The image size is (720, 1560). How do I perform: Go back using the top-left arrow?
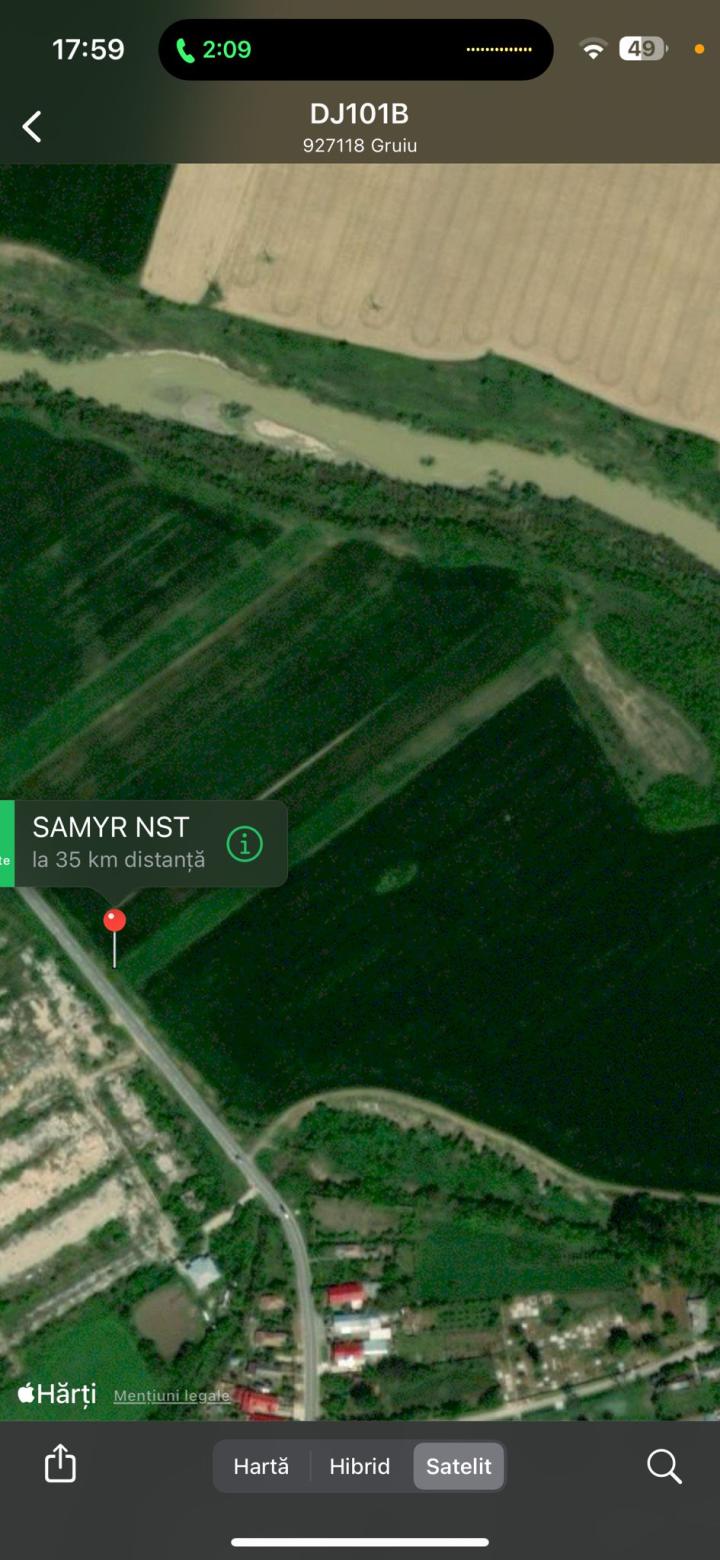(x=32, y=127)
